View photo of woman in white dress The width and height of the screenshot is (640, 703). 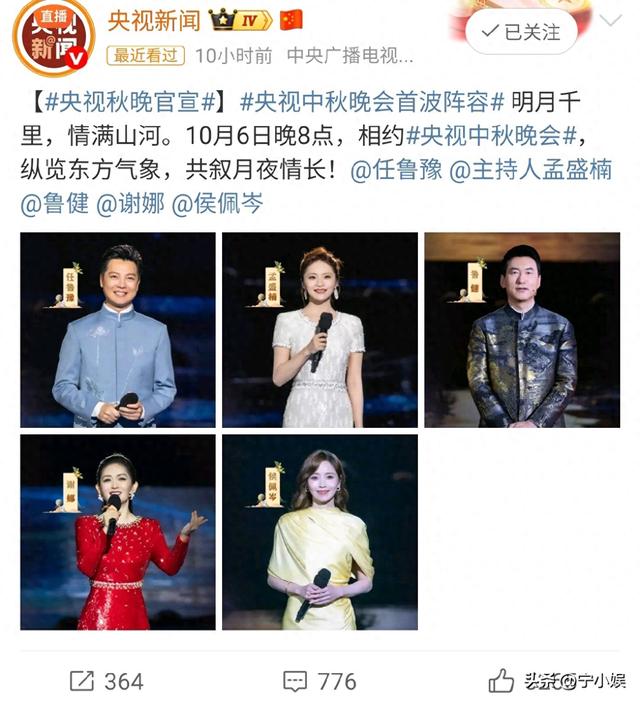click(319, 330)
